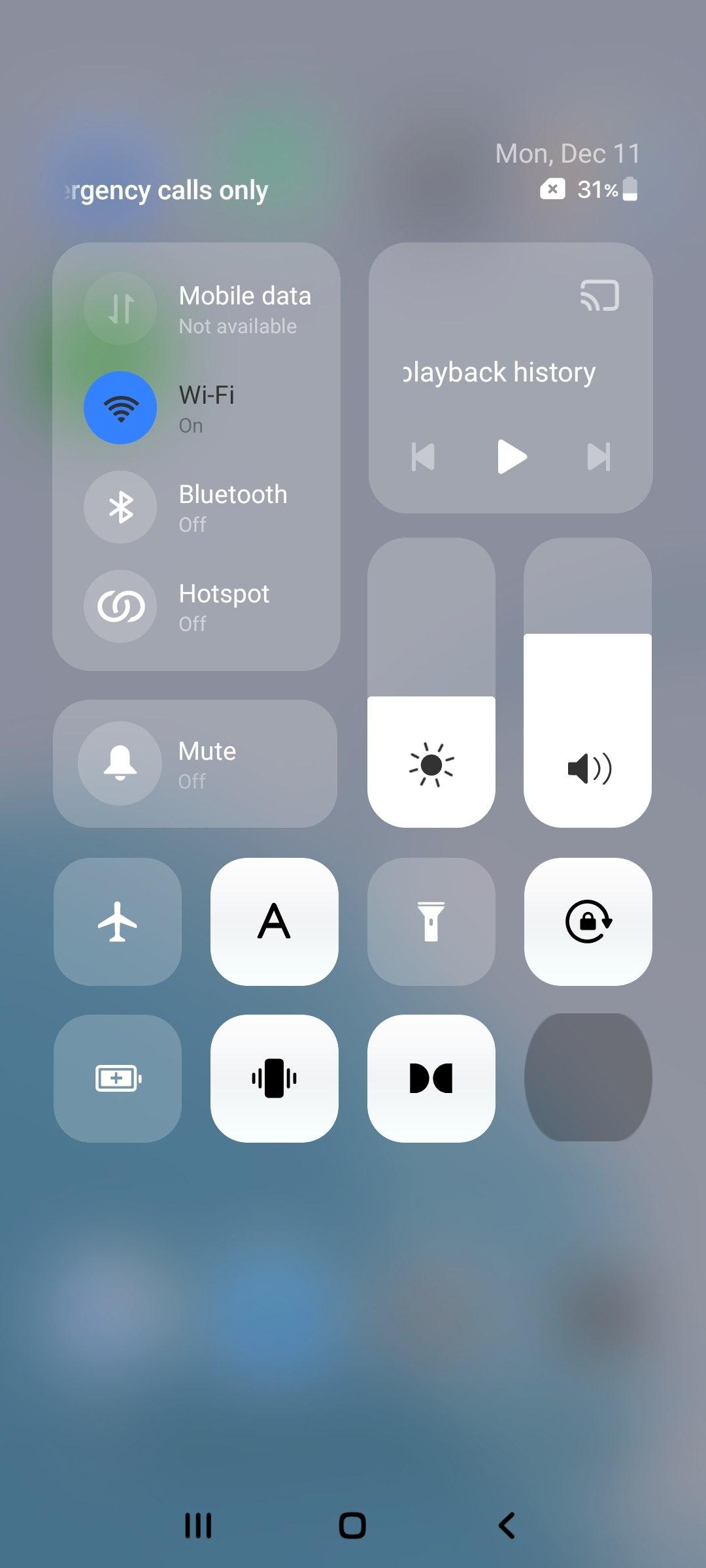Toggle the vibrate mode tile

point(275,1079)
